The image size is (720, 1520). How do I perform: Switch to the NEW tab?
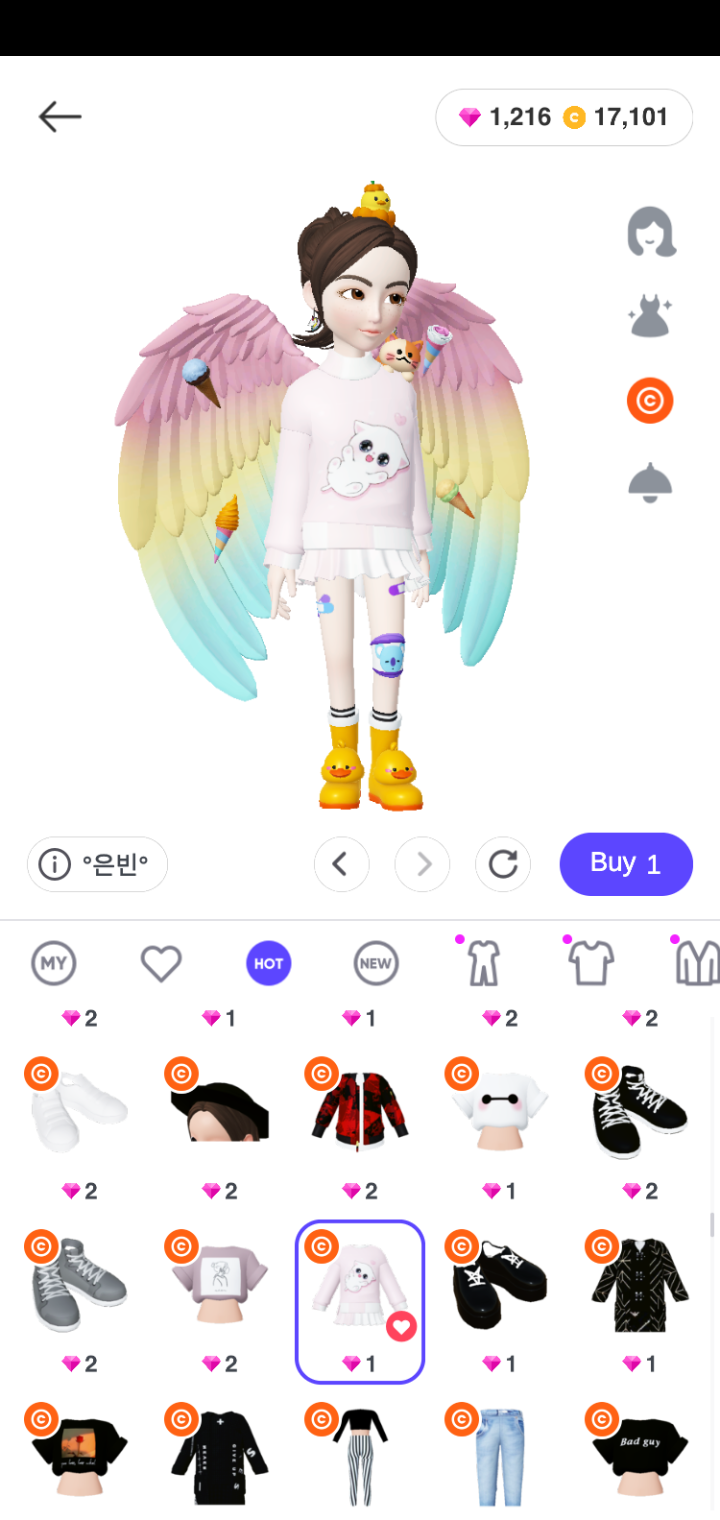(376, 964)
